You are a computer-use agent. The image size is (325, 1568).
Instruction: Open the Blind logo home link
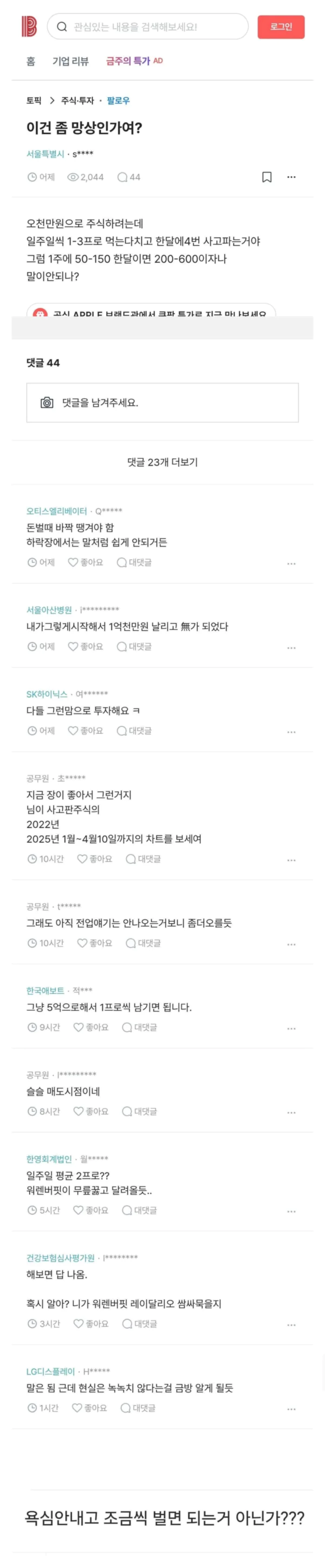pos(29,27)
